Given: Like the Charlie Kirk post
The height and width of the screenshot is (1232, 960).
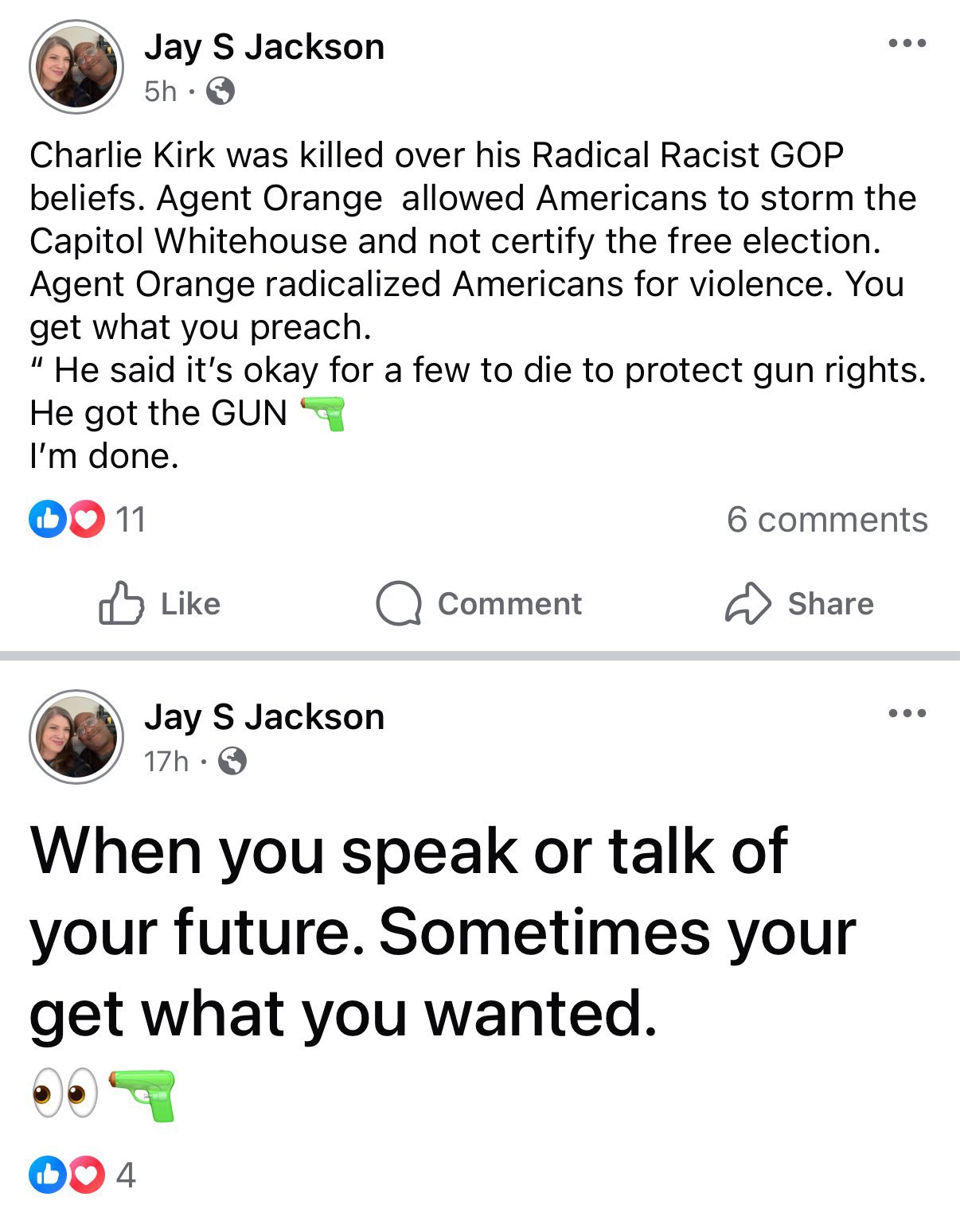Looking at the screenshot, I should pyautogui.click(x=160, y=603).
